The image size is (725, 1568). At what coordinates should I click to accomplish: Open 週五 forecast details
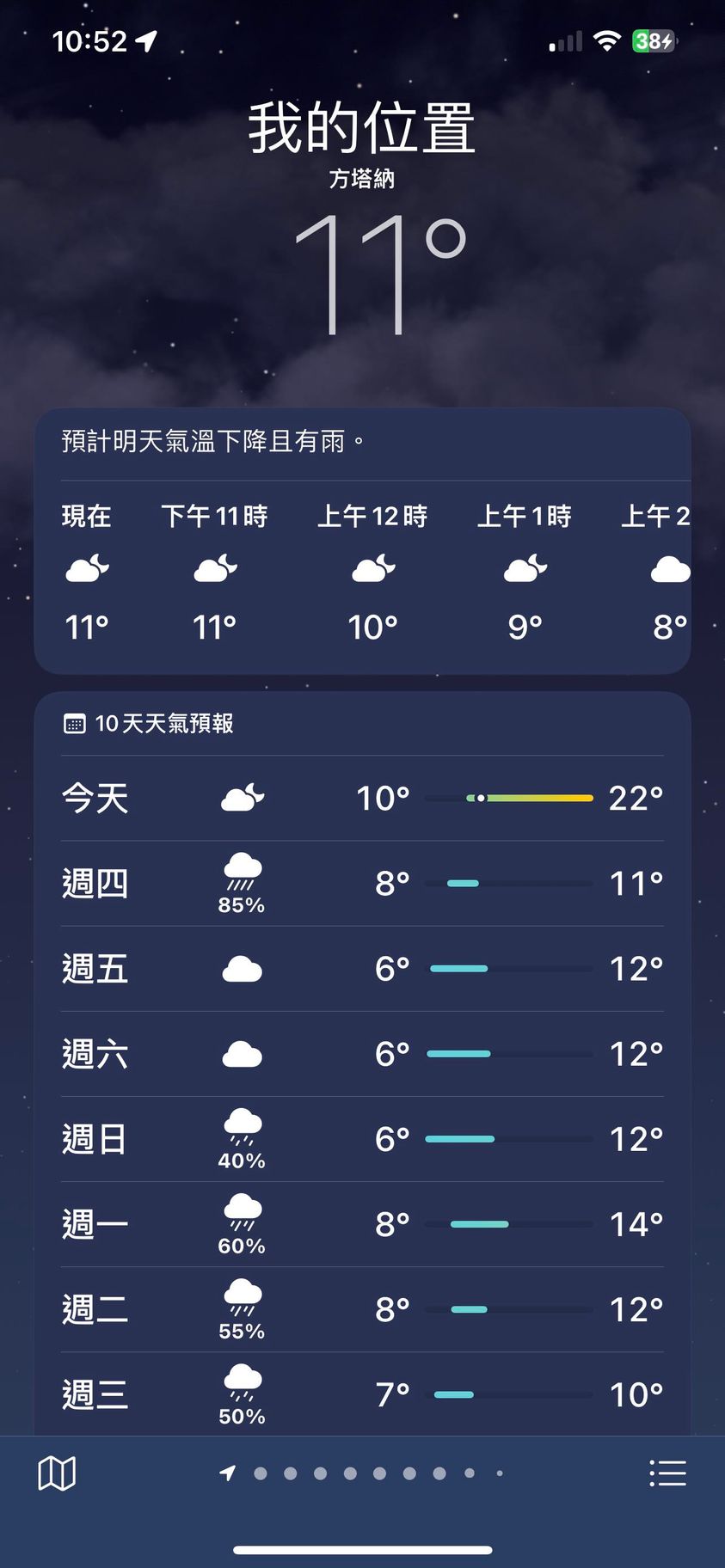click(361, 969)
